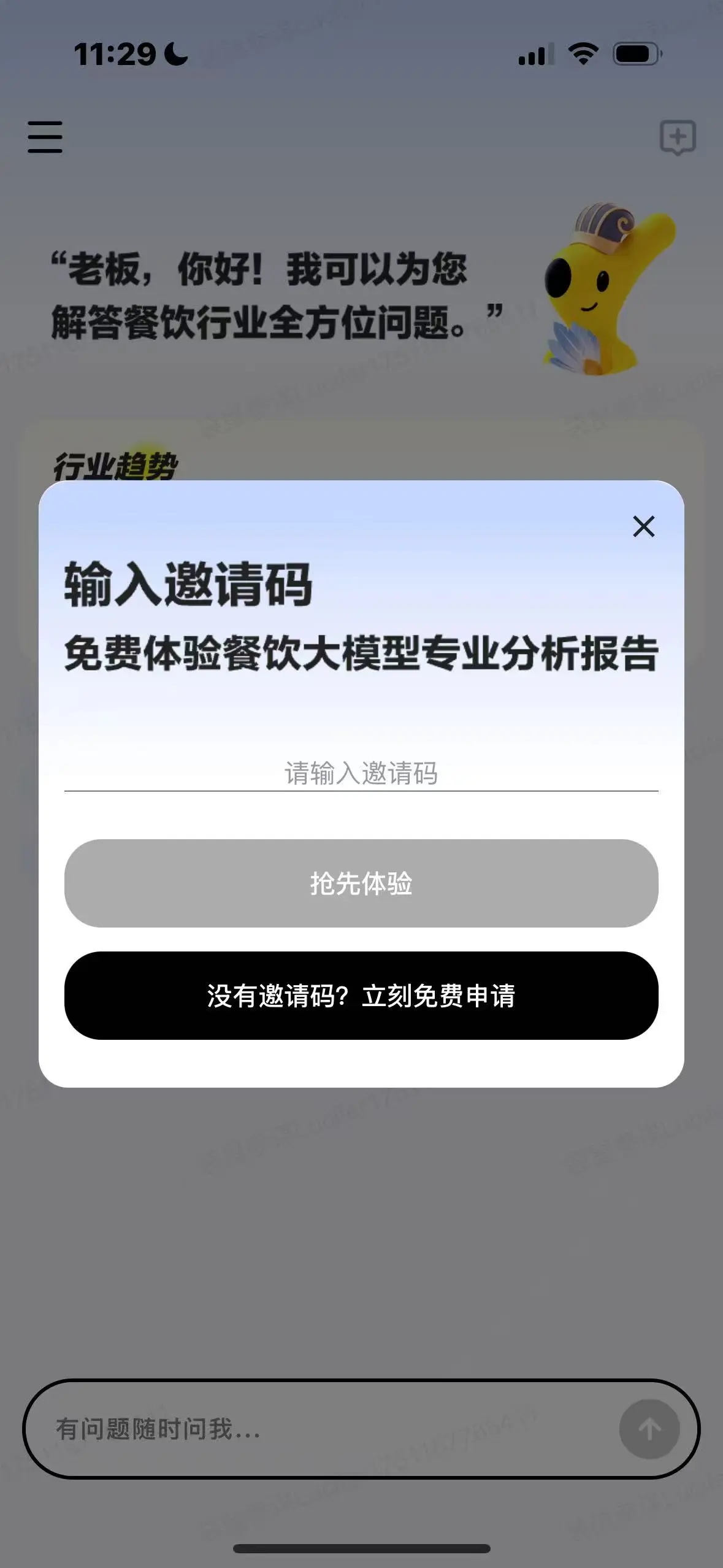Screen dimensions: 723x1568
Task: Tap the 有问题随时问我 message box
Action: (319, 1429)
